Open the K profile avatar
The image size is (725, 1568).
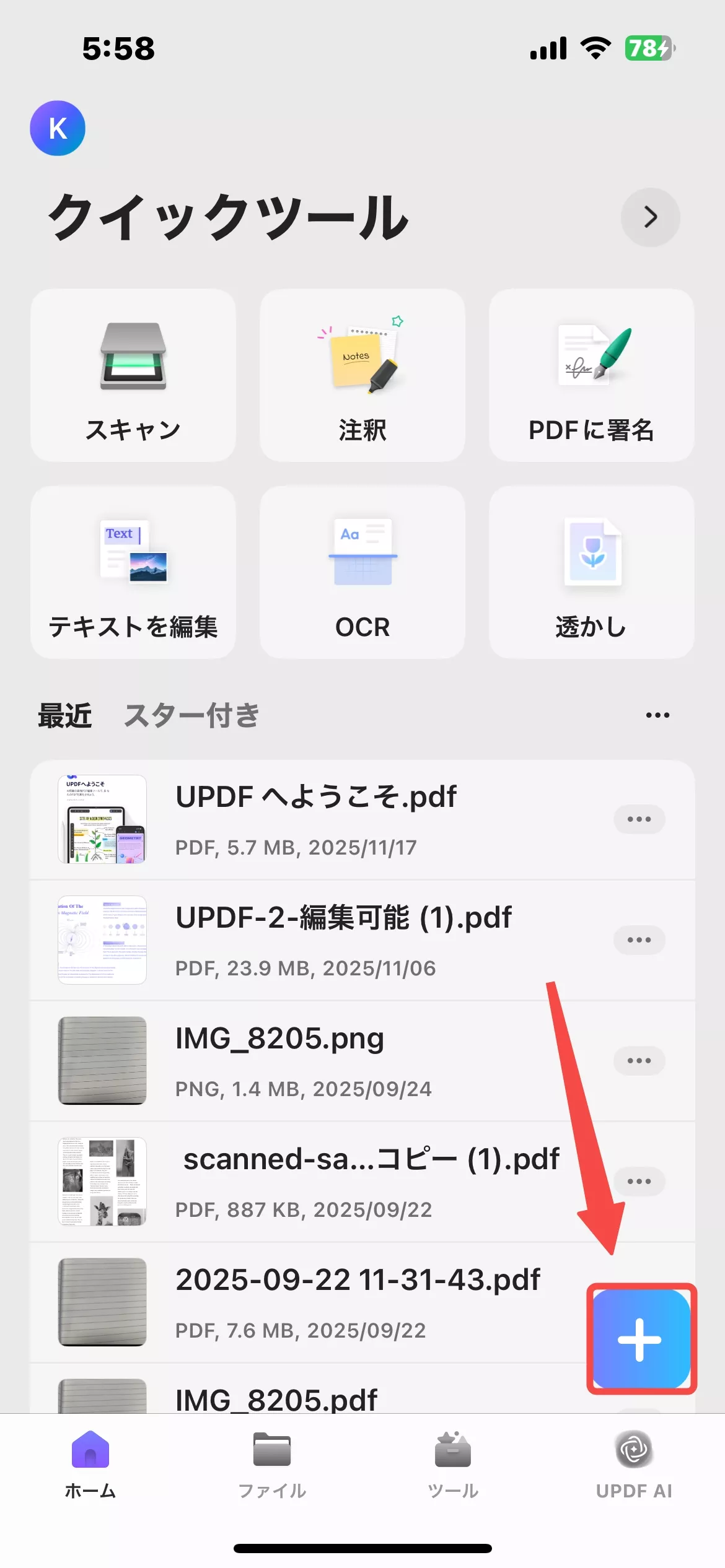(56, 128)
